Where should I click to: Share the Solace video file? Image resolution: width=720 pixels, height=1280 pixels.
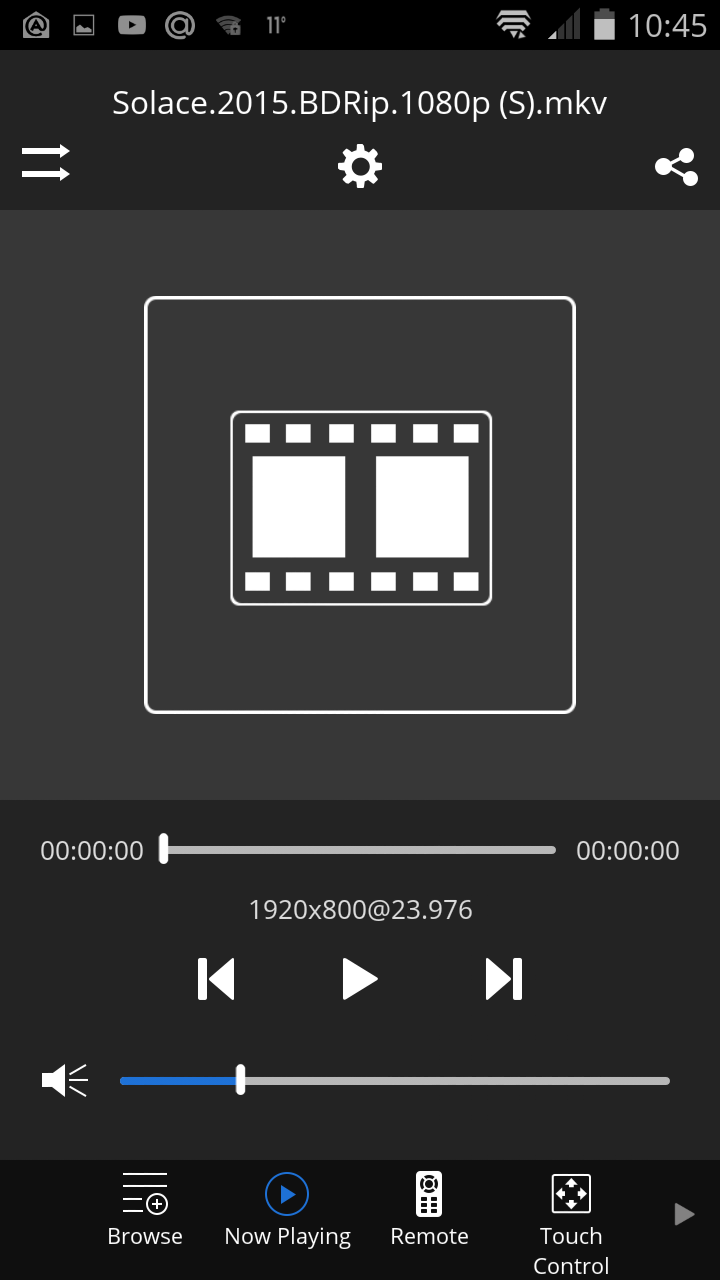click(676, 167)
